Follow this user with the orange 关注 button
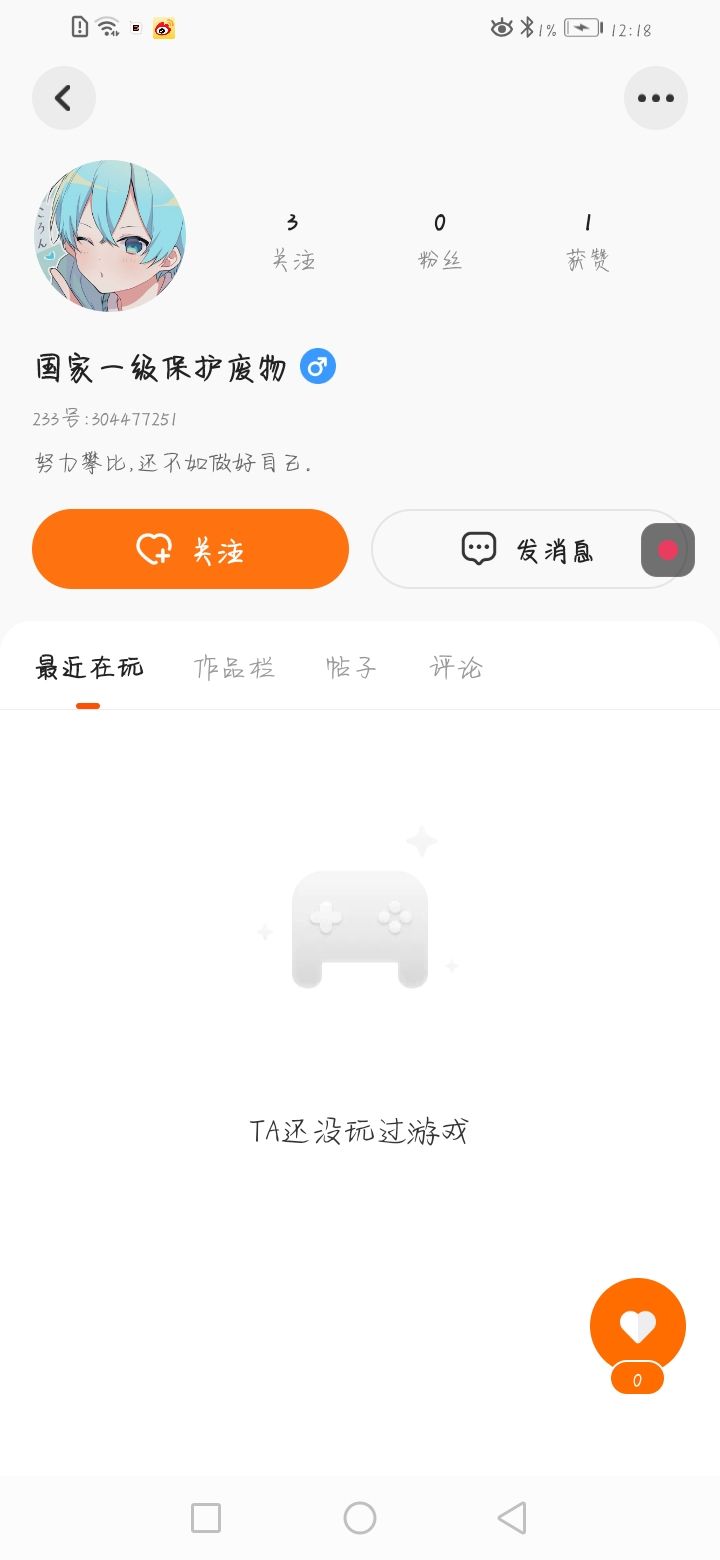Image resolution: width=720 pixels, height=1560 pixels. pyautogui.click(x=190, y=549)
